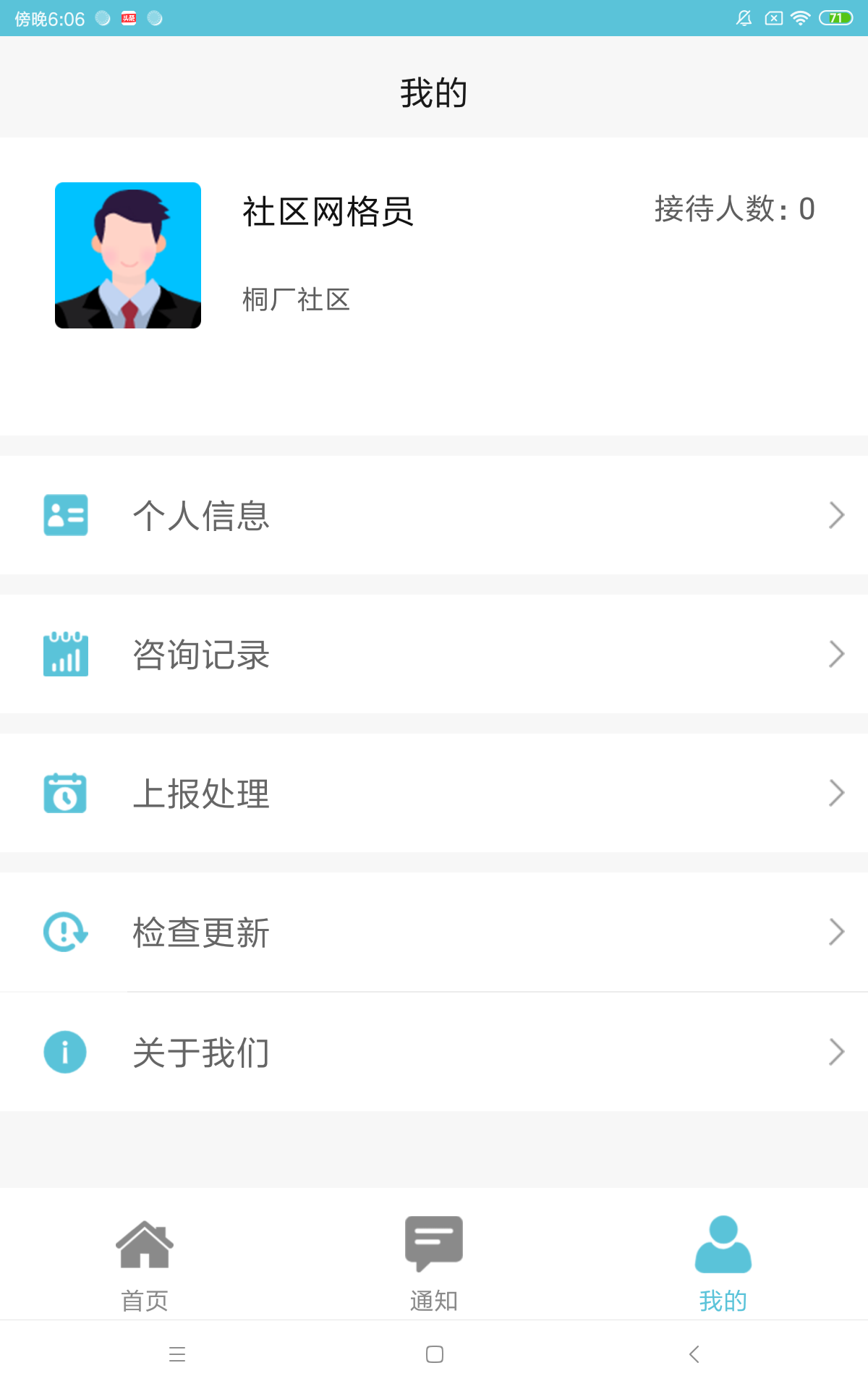The image size is (868, 1389).
Task: Tap the profile avatar picture
Action: pyautogui.click(x=128, y=255)
